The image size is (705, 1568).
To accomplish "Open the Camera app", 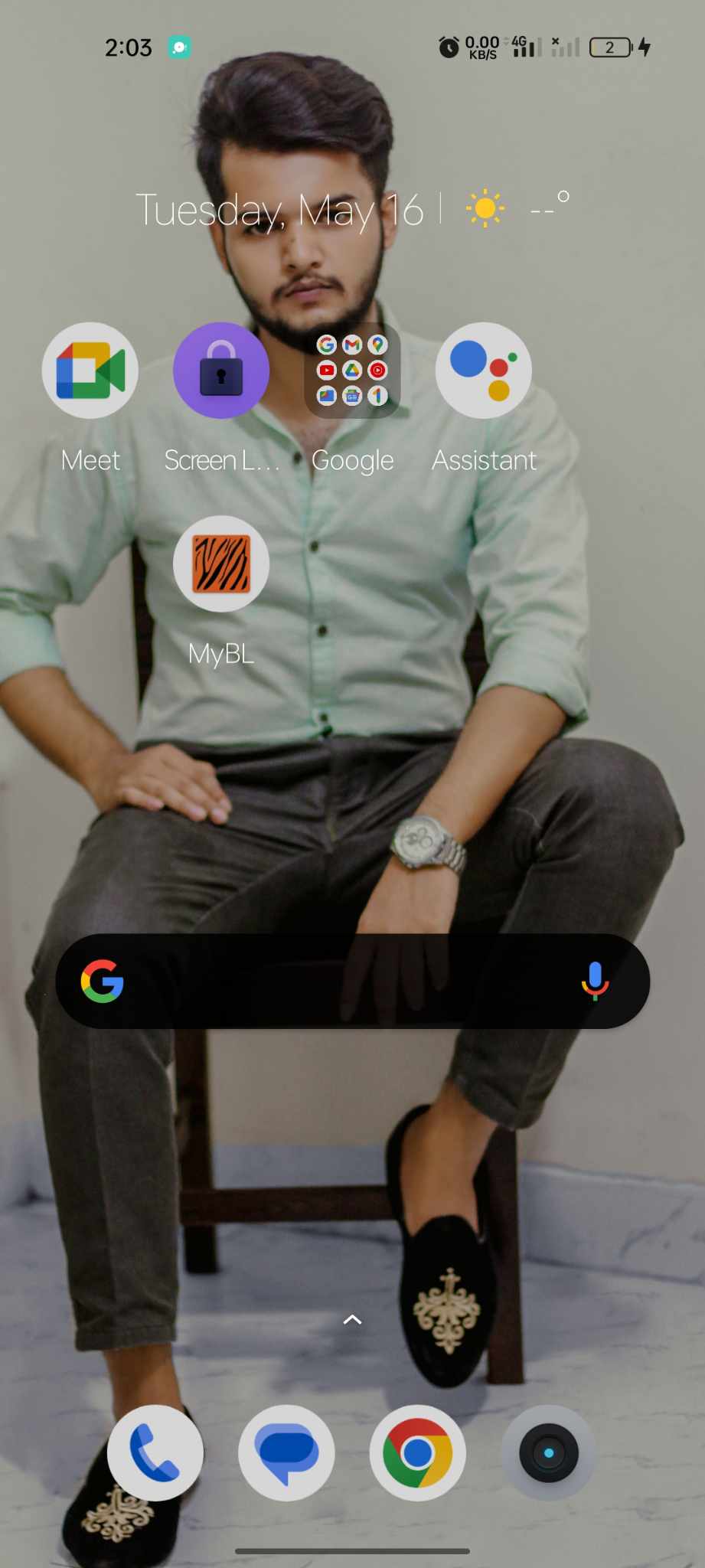I will pos(549,1453).
